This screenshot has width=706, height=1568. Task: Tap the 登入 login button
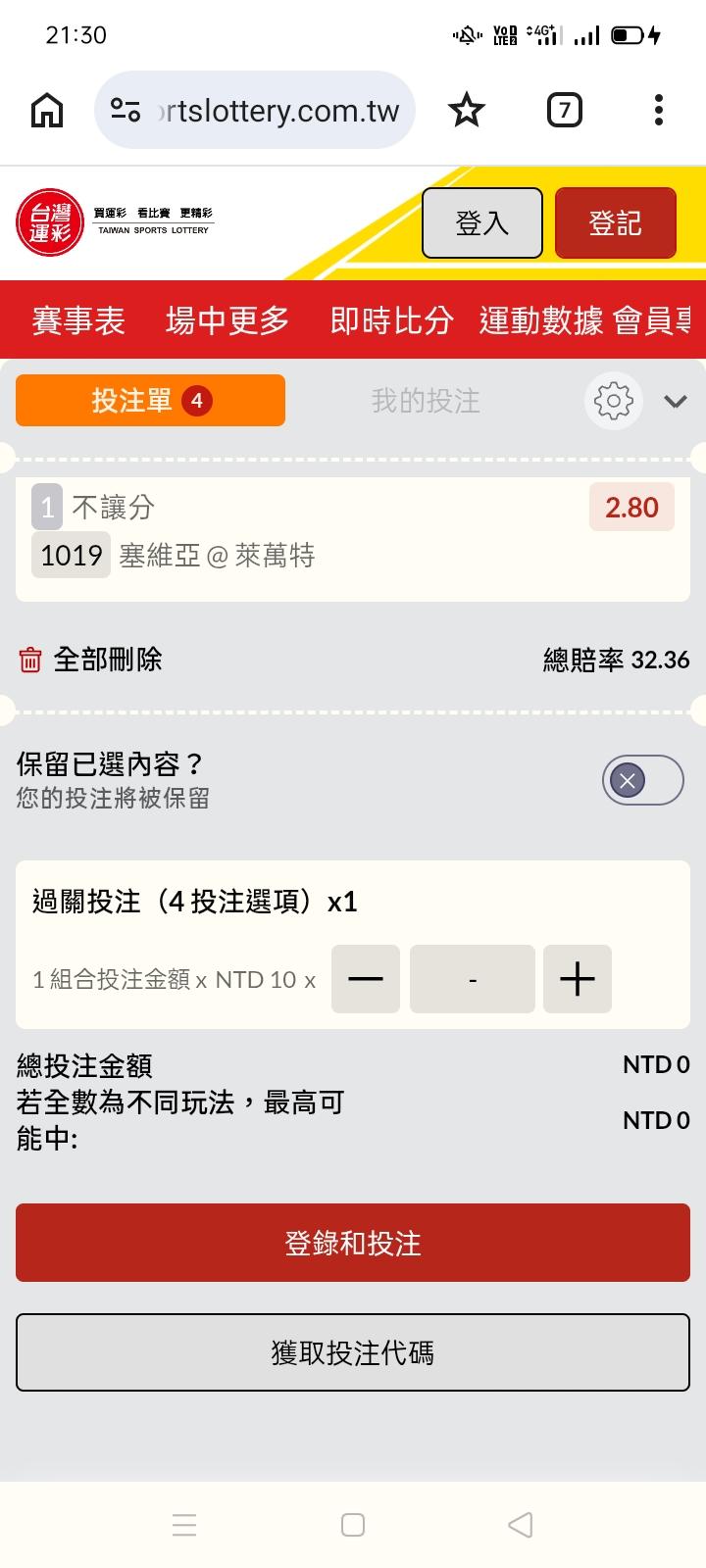[481, 222]
